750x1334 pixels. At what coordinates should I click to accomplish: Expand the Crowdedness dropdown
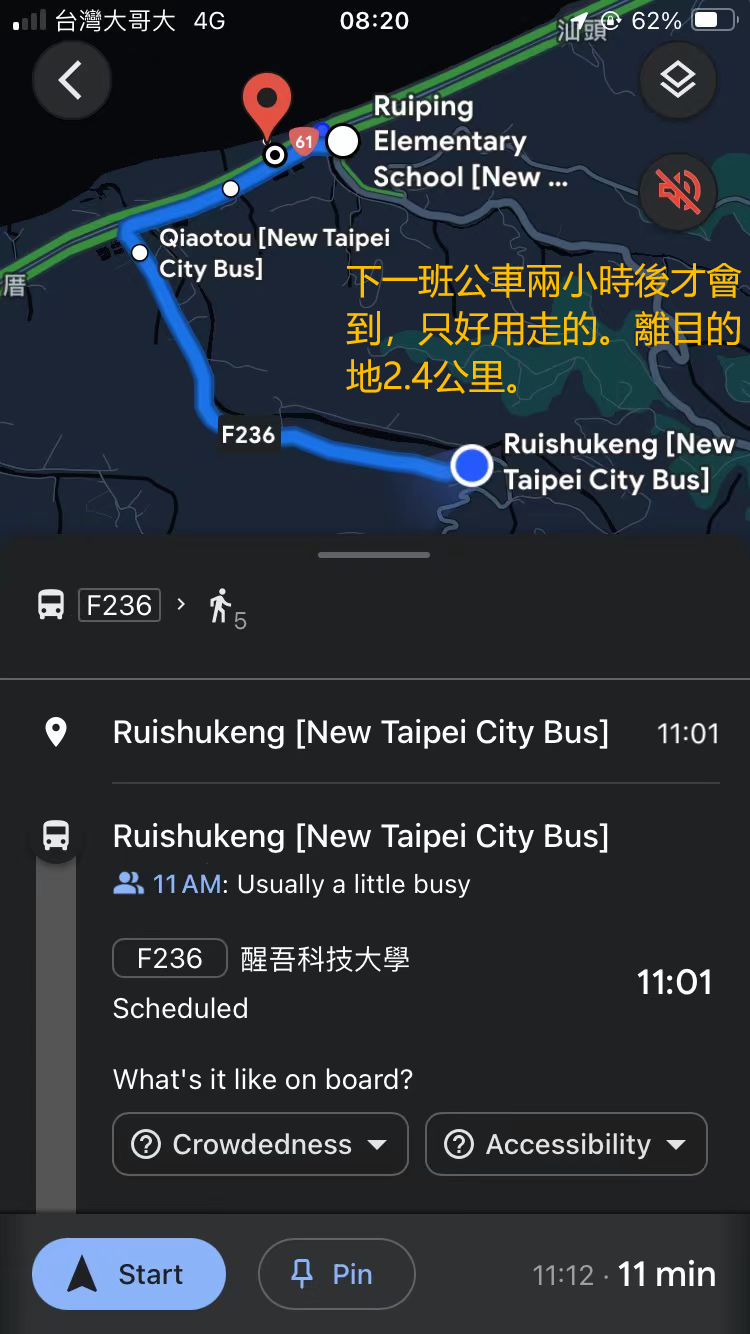260,1144
